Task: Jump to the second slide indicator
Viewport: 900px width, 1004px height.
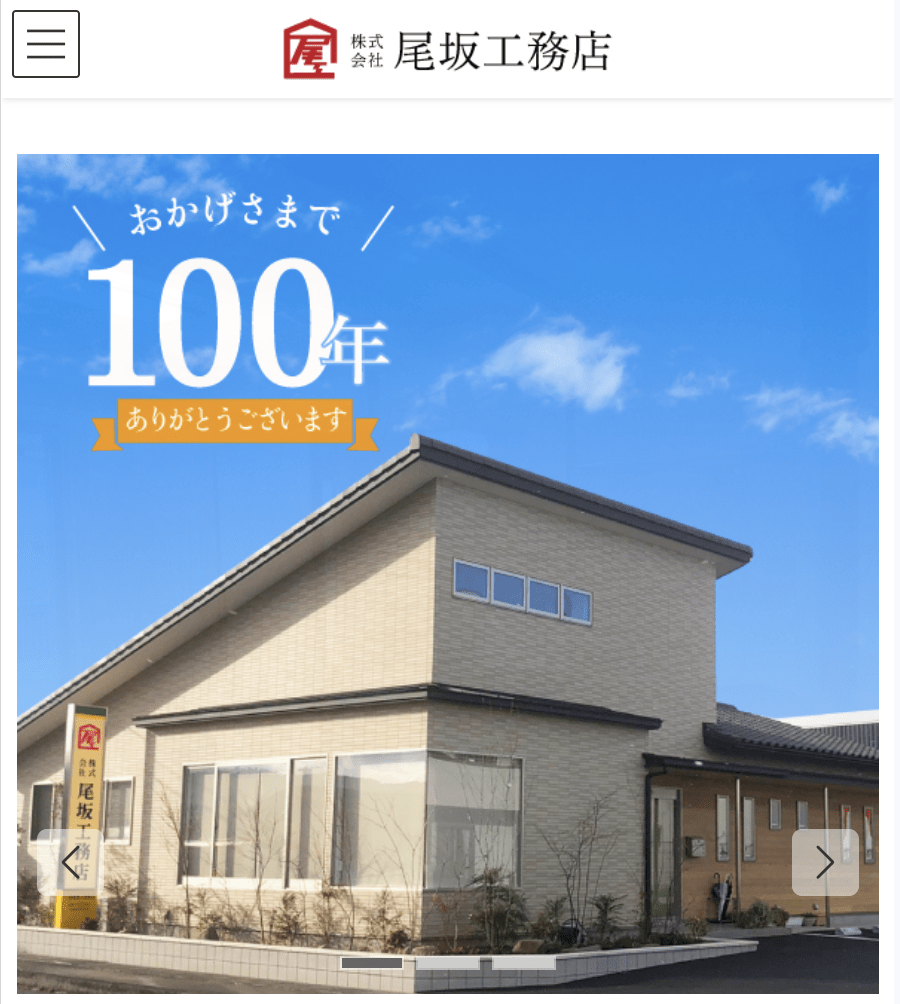Action: coord(447,962)
